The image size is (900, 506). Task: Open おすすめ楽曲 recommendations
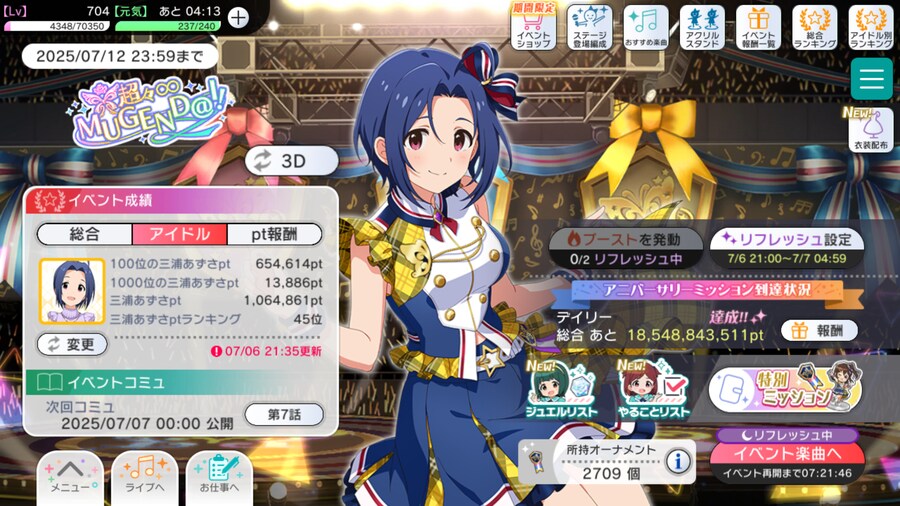(x=646, y=27)
